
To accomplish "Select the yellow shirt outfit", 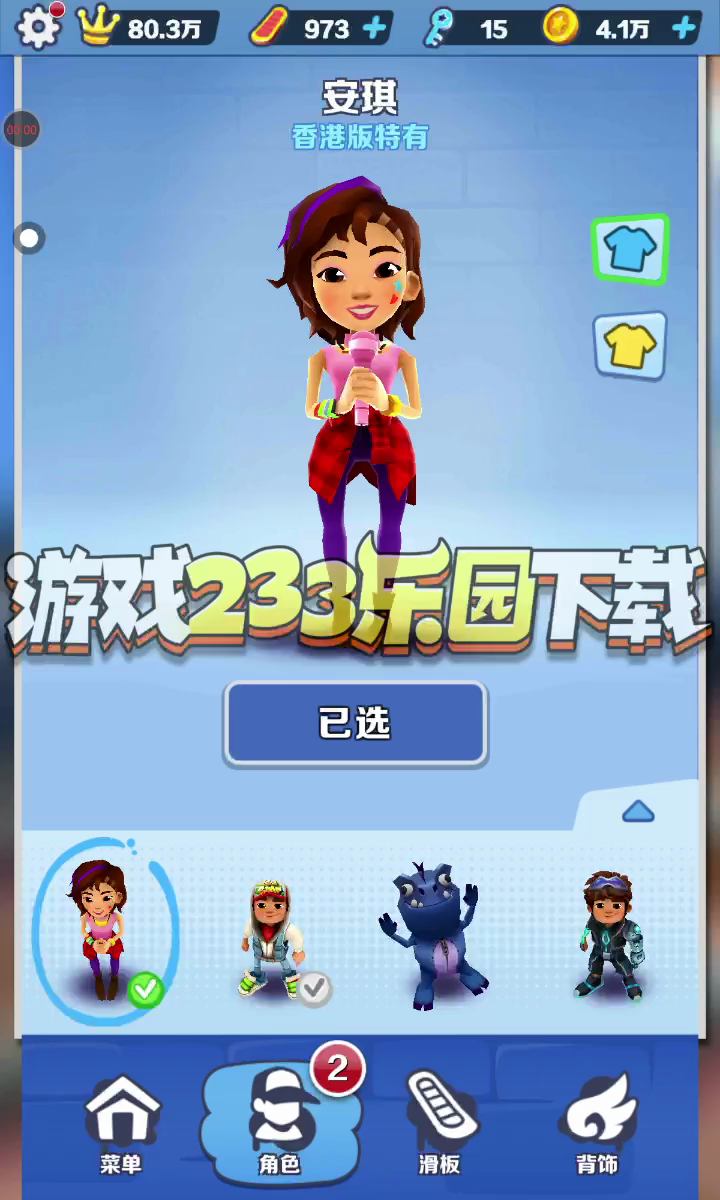I will tap(630, 346).
